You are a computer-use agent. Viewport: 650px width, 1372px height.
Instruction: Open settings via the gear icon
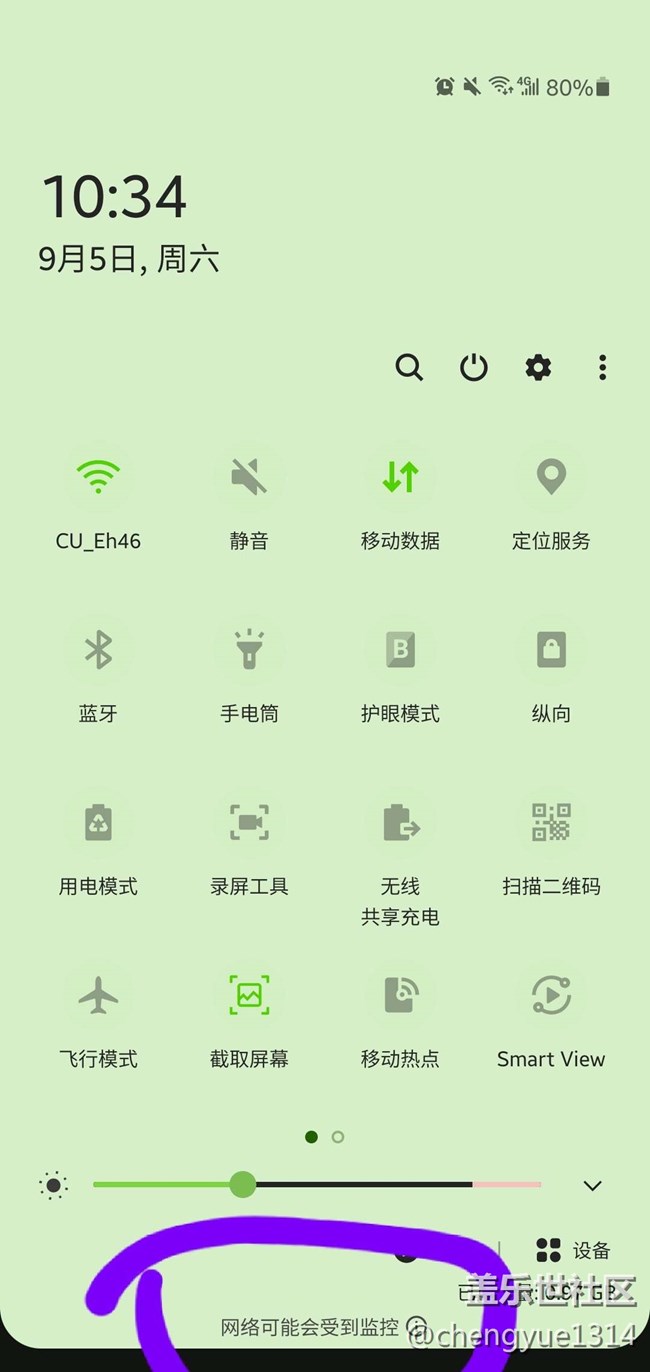[x=538, y=368]
